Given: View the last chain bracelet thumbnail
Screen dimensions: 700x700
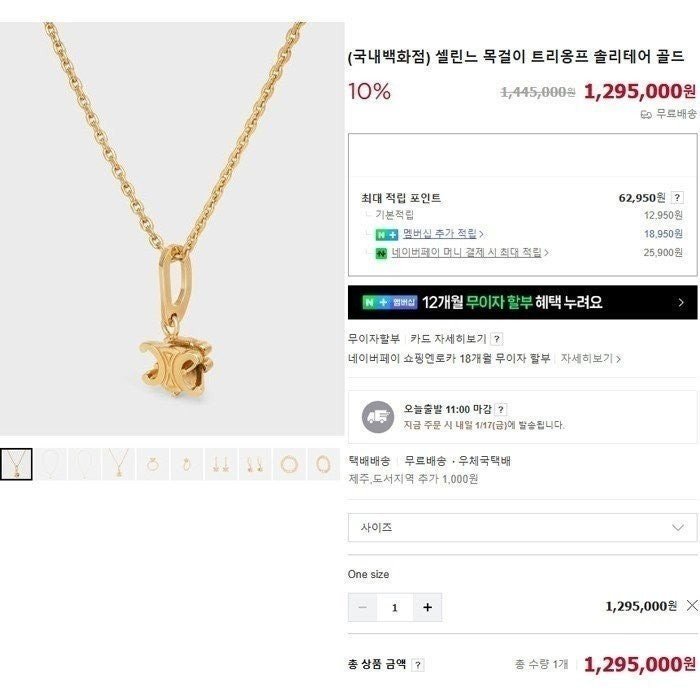Looking at the screenshot, I should [x=323, y=464].
